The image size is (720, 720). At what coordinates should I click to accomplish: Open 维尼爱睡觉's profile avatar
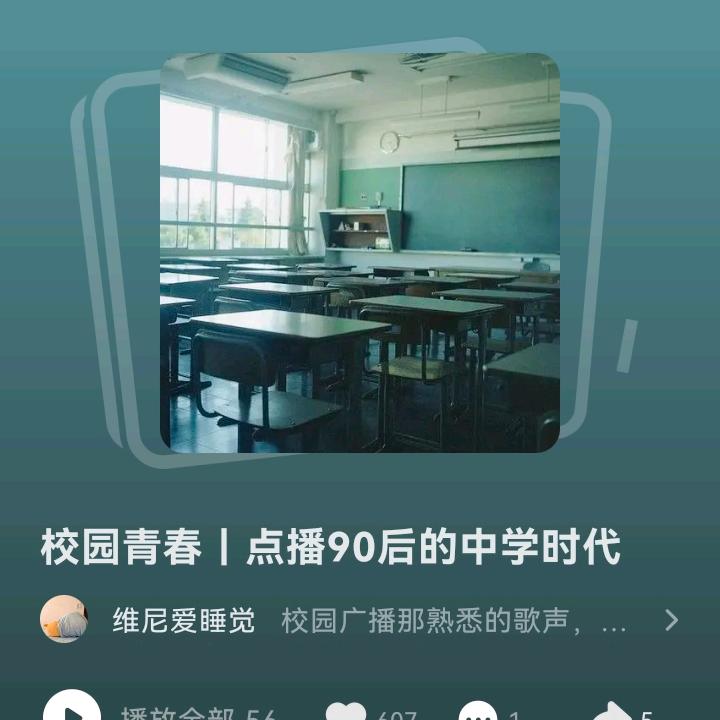(64, 619)
